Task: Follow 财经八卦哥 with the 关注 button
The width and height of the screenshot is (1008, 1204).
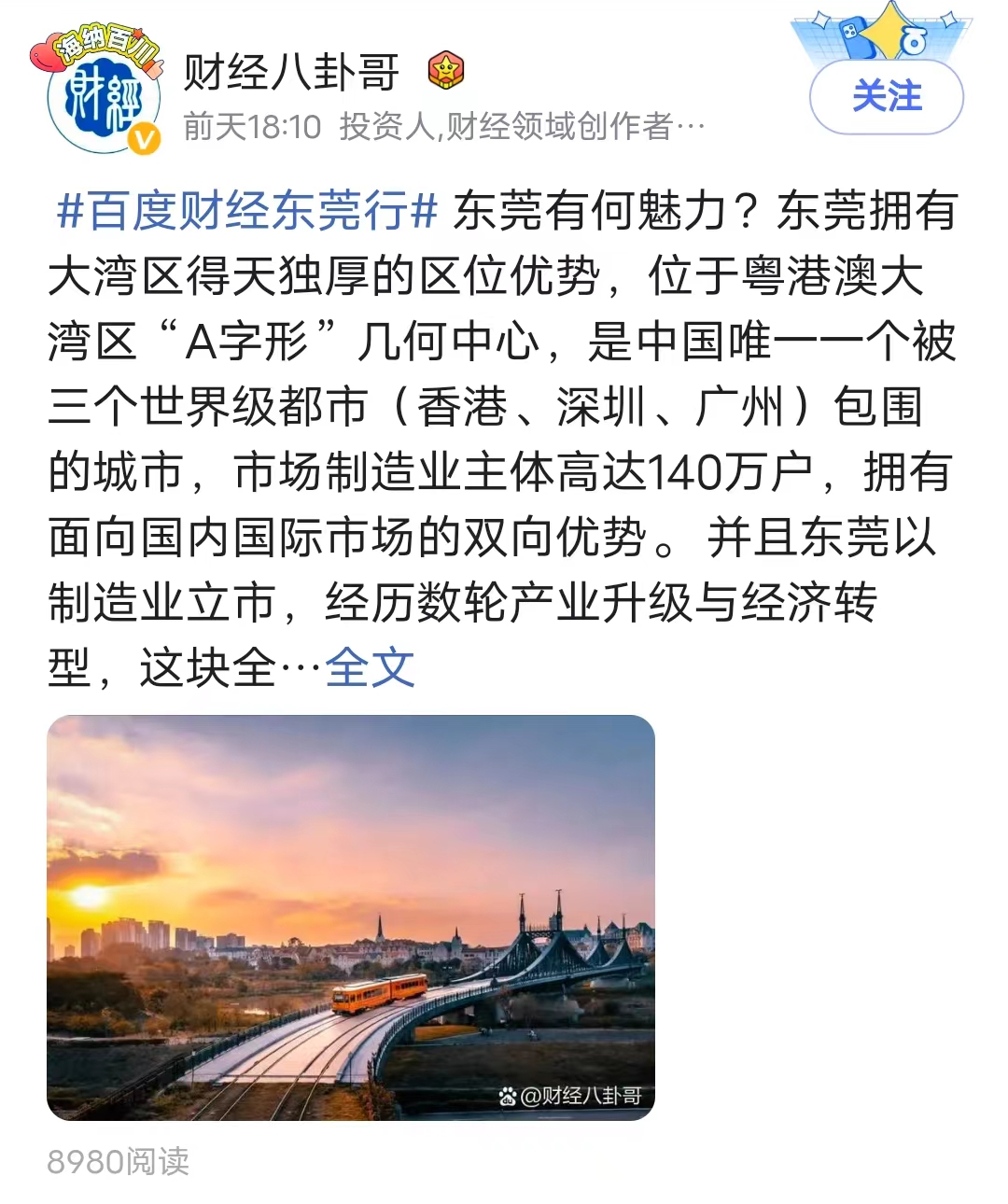Action: click(x=886, y=97)
